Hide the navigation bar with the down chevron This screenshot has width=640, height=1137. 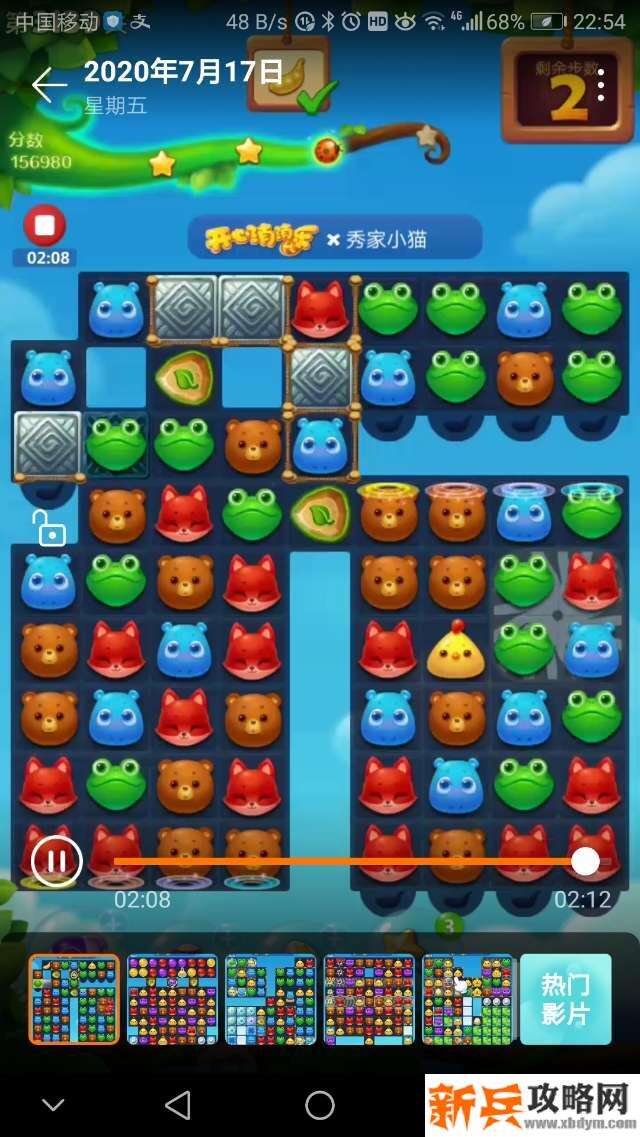pyautogui.click(x=53, y=1105)
